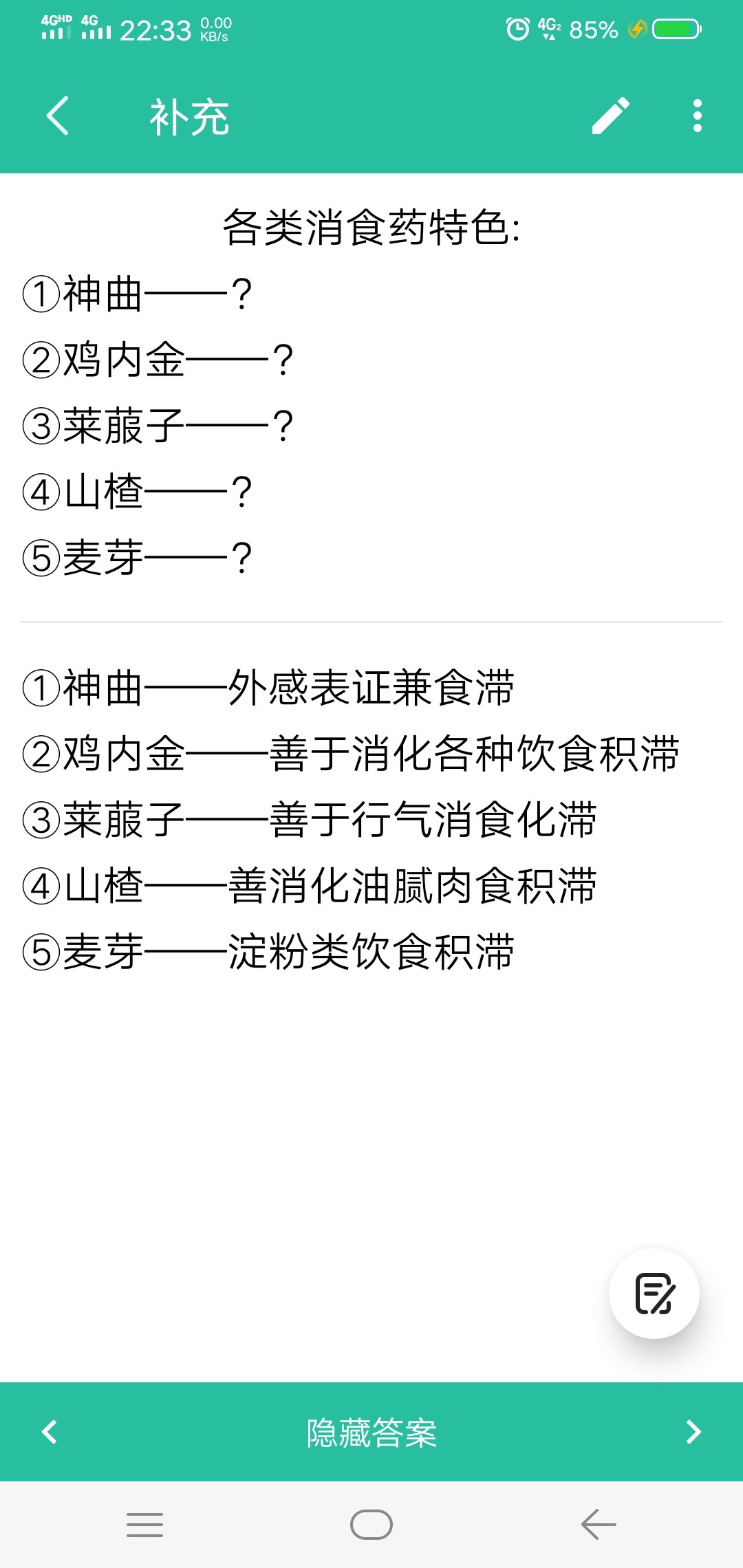Go to the previous card
The image size is (743, 1568).
click(x=50, y=1433)
